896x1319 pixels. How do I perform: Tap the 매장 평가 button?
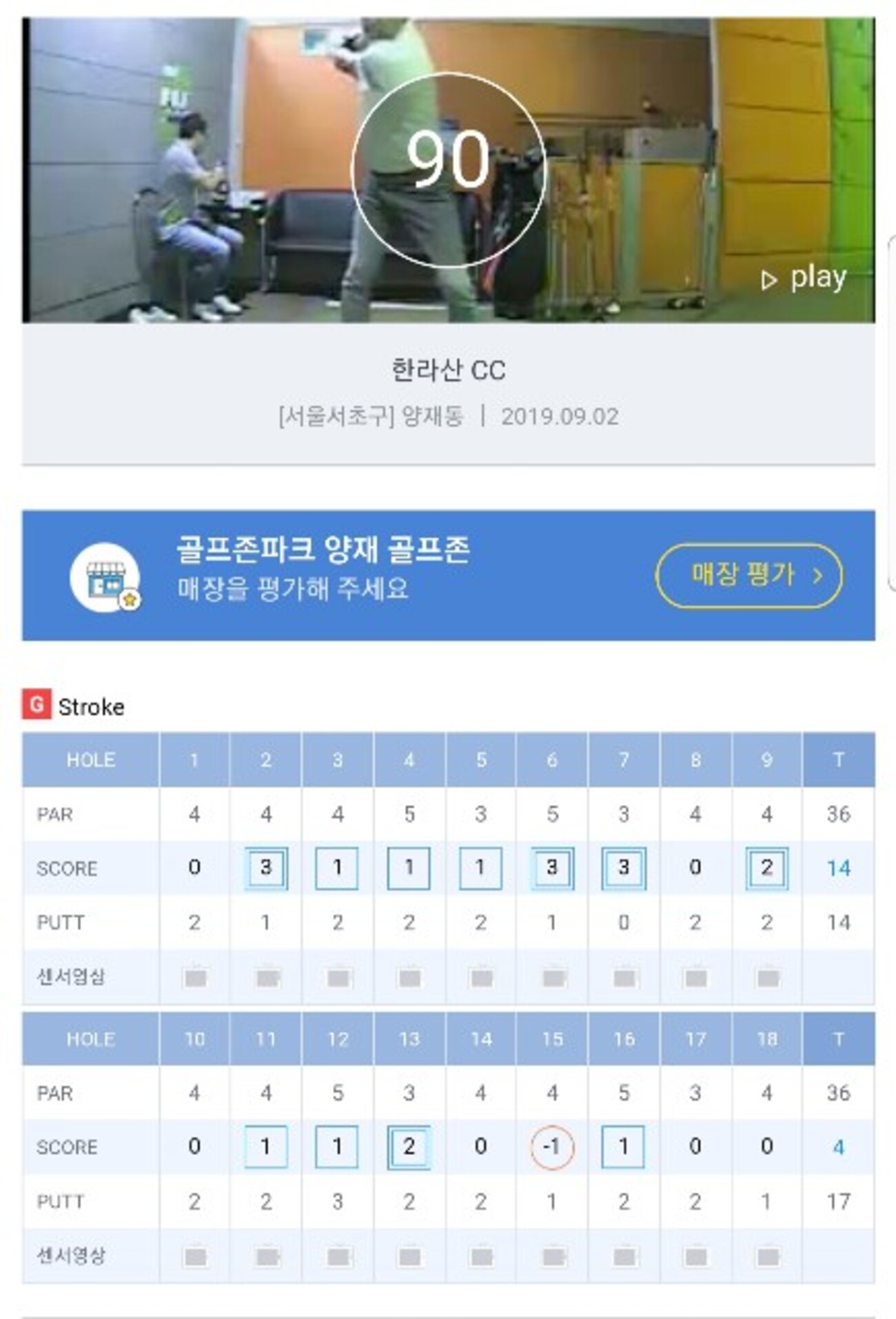click(749, 575)
